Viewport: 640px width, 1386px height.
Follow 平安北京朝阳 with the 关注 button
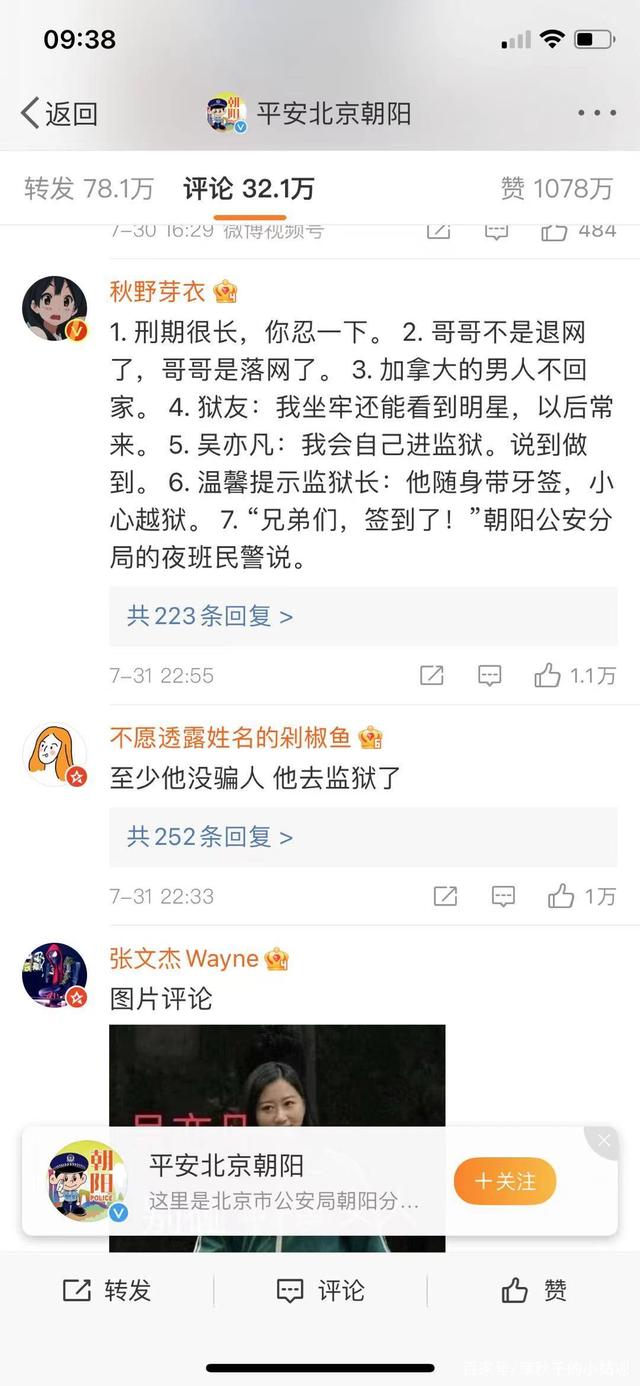point(505,1181)
